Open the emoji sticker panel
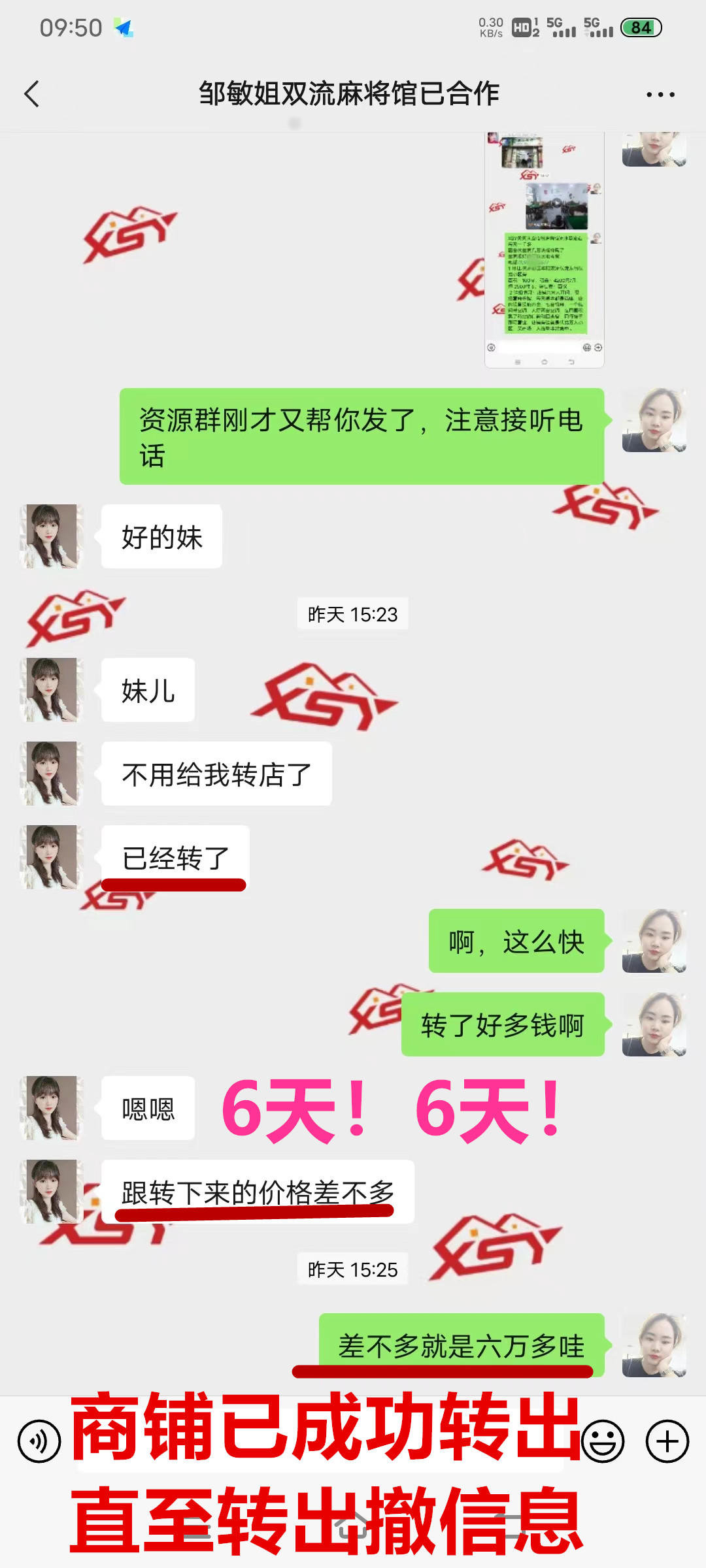Image resolution: width=706 pixels, height=1568 pixels. (x=603, y=1441)
